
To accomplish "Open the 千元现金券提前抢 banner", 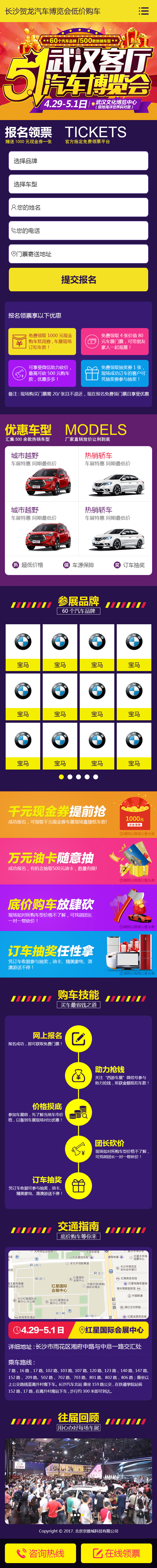I will click(x=78, y=814).
